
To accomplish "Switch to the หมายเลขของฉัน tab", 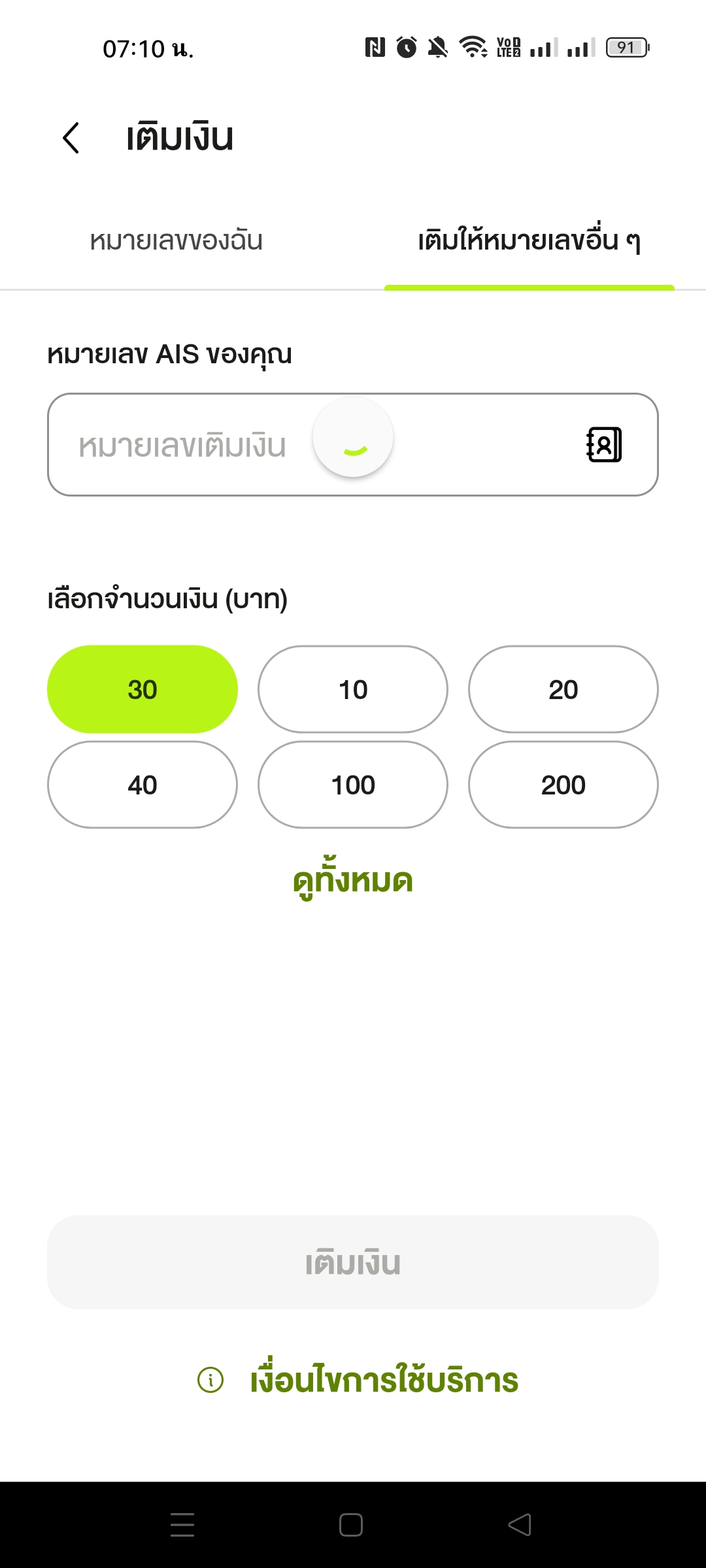I will pyautogui.click(x=176, y=240).
